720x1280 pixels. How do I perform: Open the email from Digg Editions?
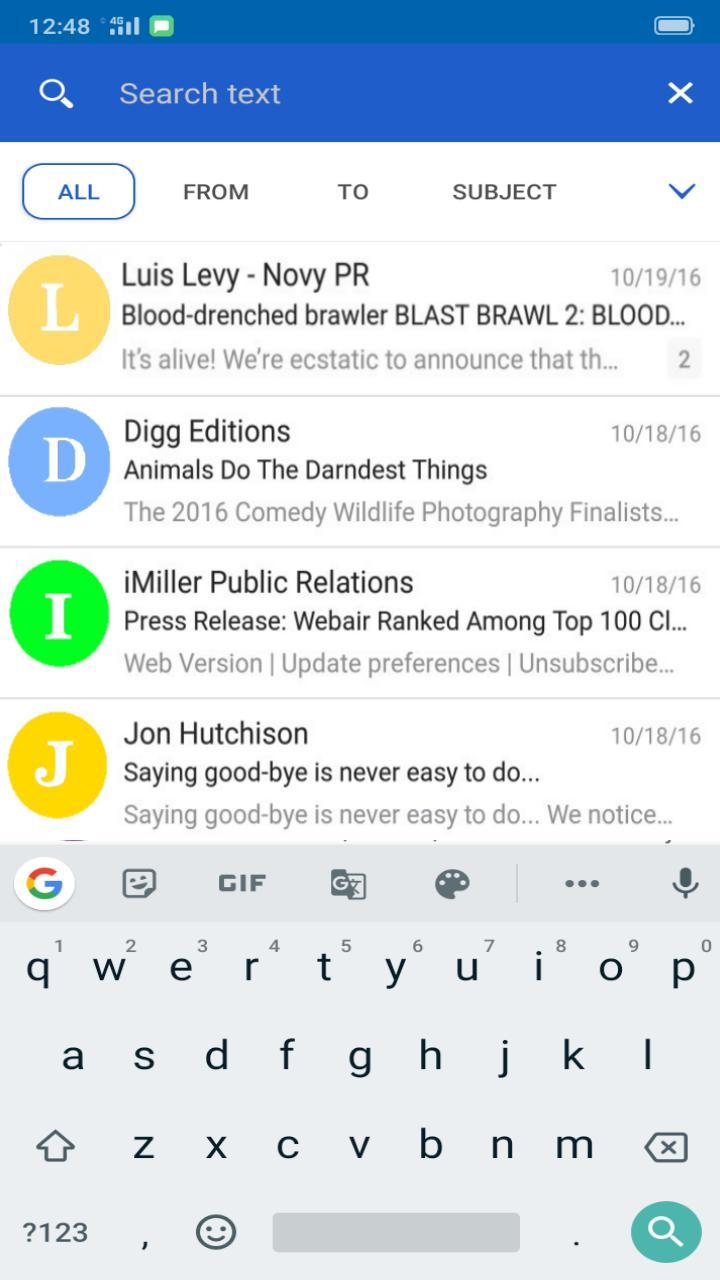tap(360, 462)
